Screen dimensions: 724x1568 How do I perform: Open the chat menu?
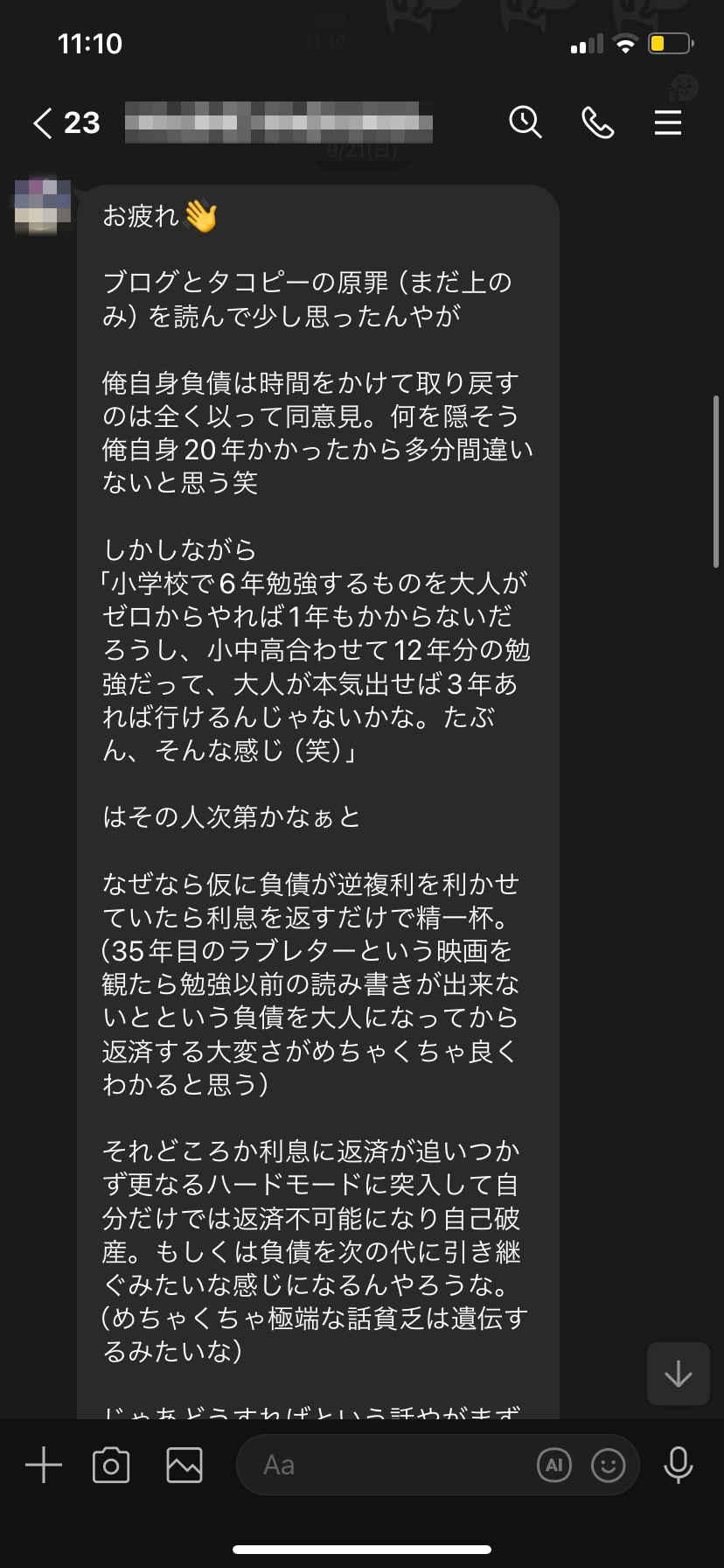(x=668, y=123)
